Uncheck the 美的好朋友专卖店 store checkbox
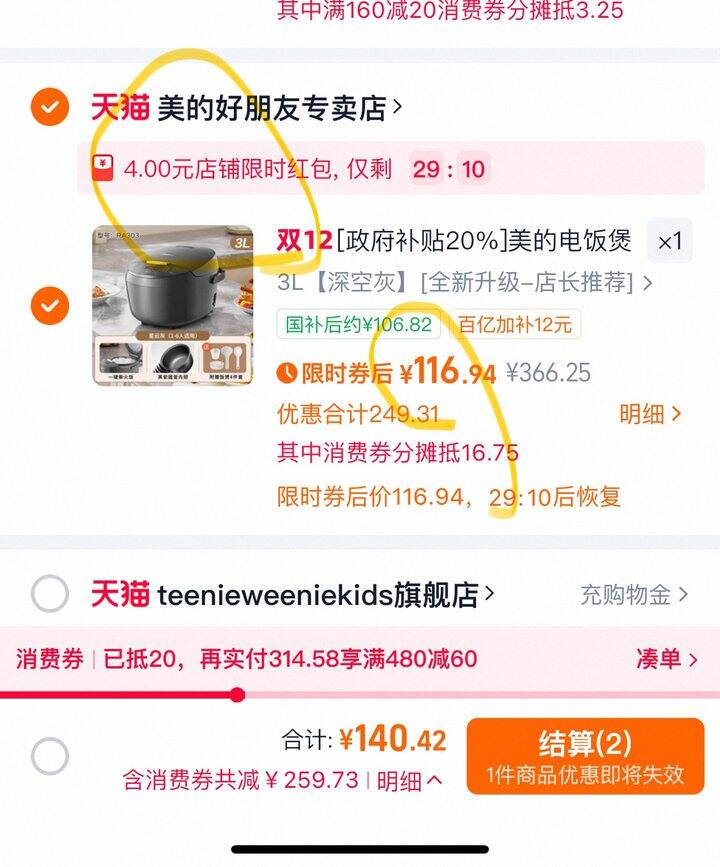The width and height of the screenshot is (720, 867). 49,107
